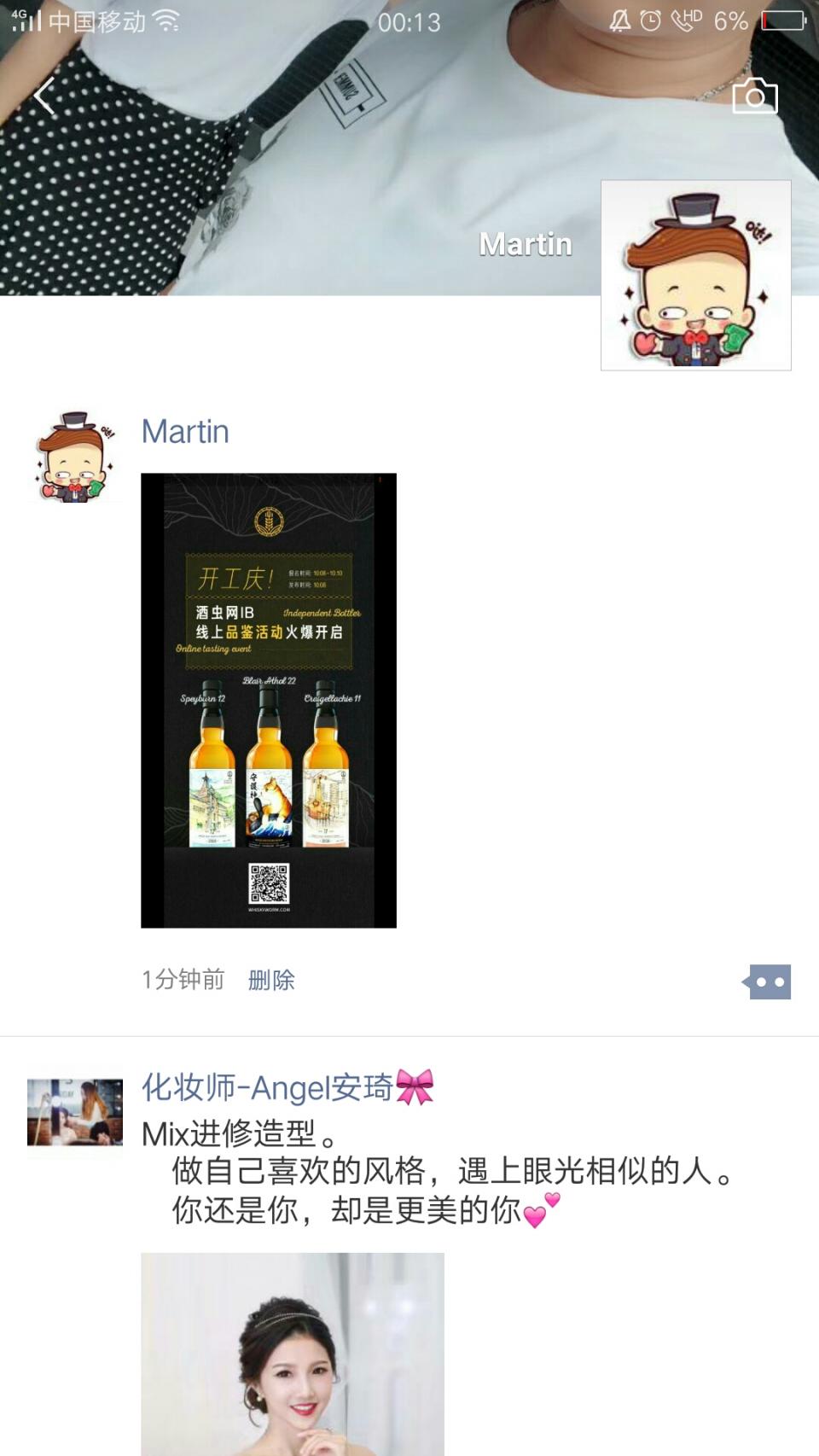Open 化妆师-Angel安琦 profile name link
This screenshot has width=819, height=1456.
pyautogui.click(x=266, y=1088)
